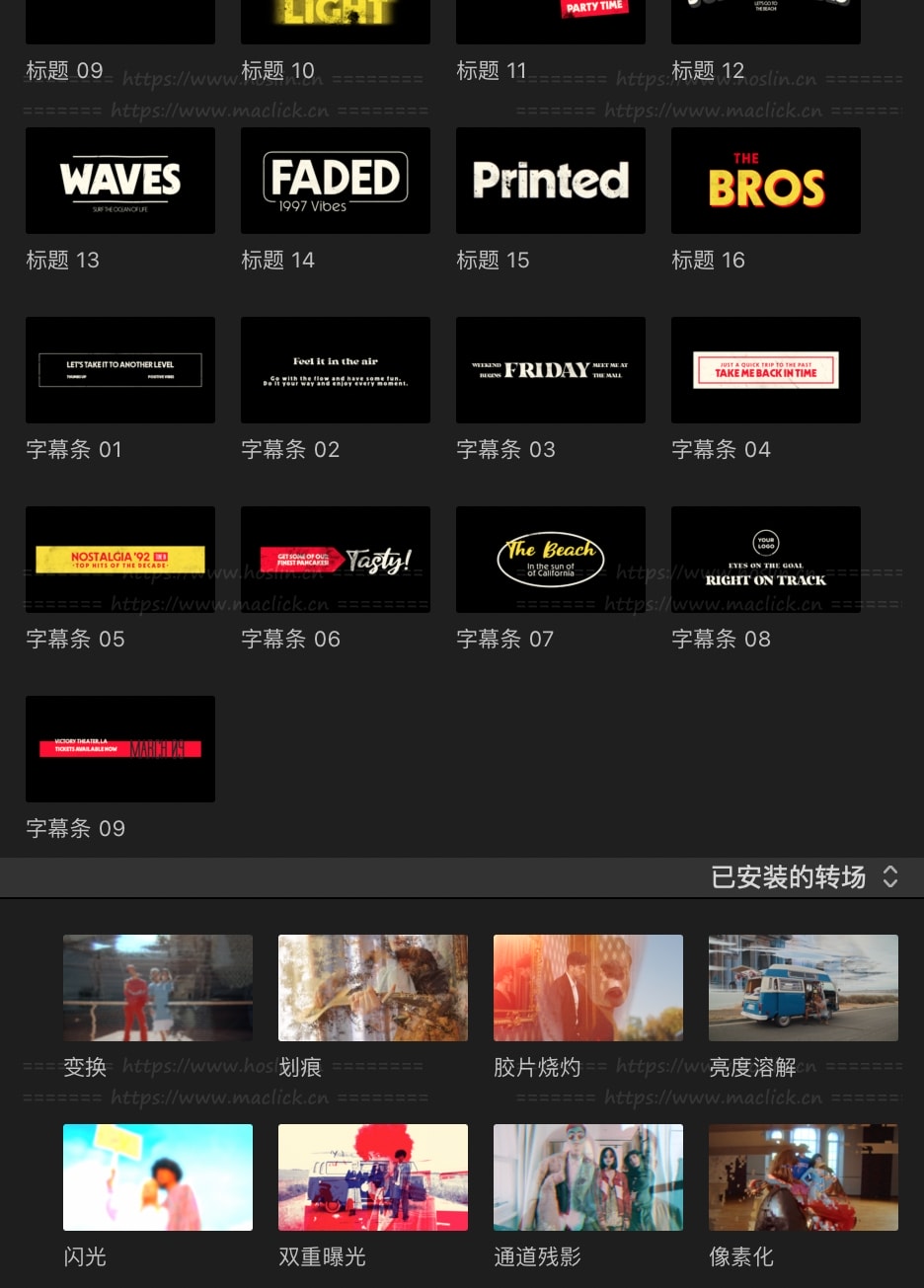Image resolution: width=924 pixels, height=1288 pixels.
Task: Choose the 双重曝光 double exposure transition
Action: pos(372,1176)
